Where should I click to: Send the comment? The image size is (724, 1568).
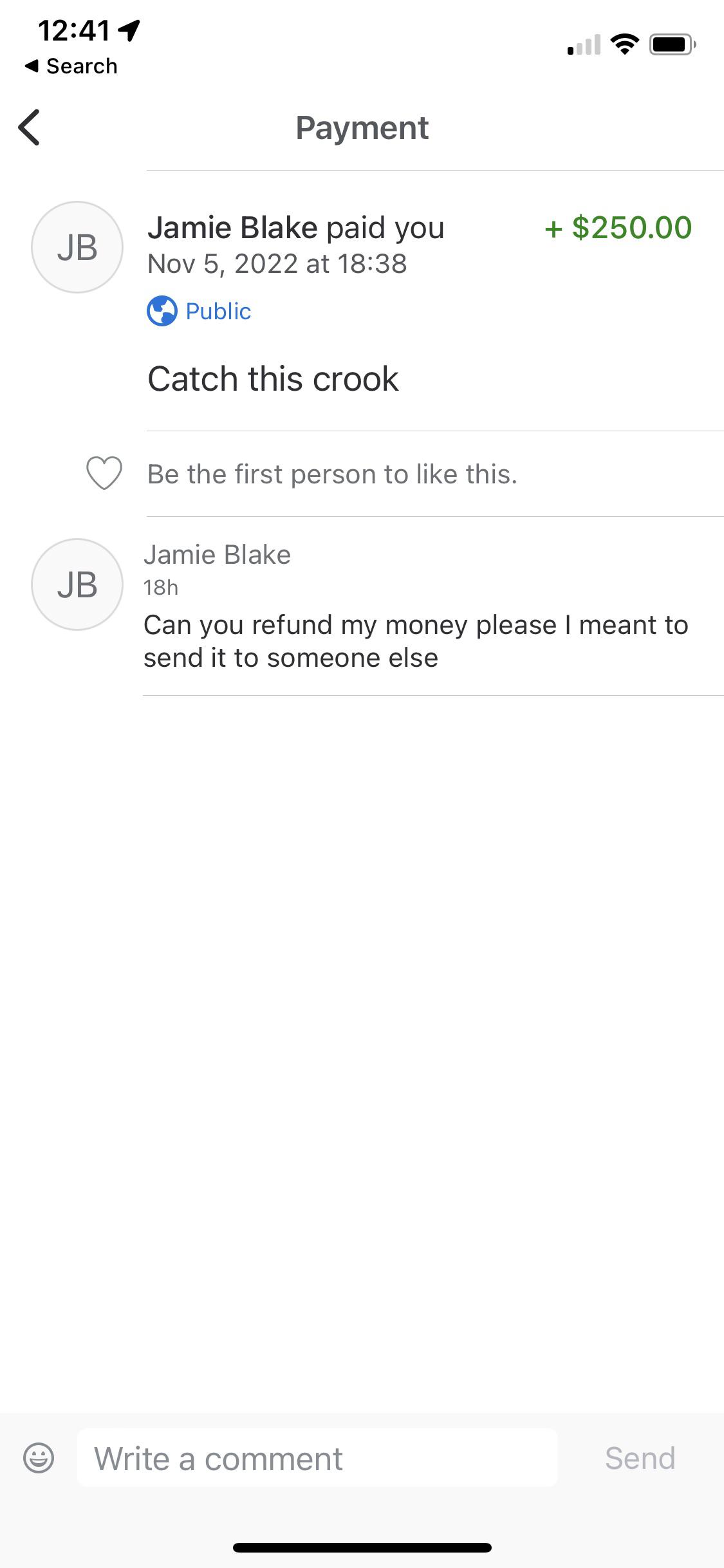point(640,1458)
